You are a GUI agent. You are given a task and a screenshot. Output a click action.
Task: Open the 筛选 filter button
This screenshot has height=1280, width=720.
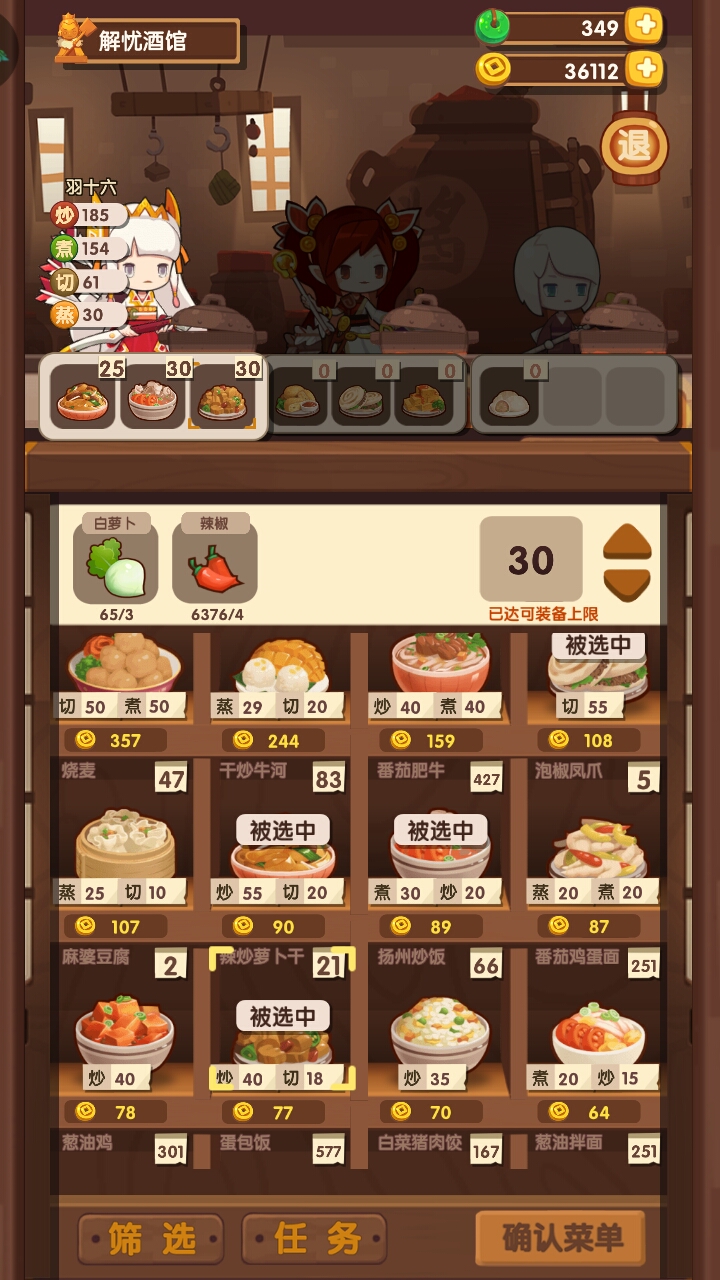pyautogui.click(x=152, y=1239)
